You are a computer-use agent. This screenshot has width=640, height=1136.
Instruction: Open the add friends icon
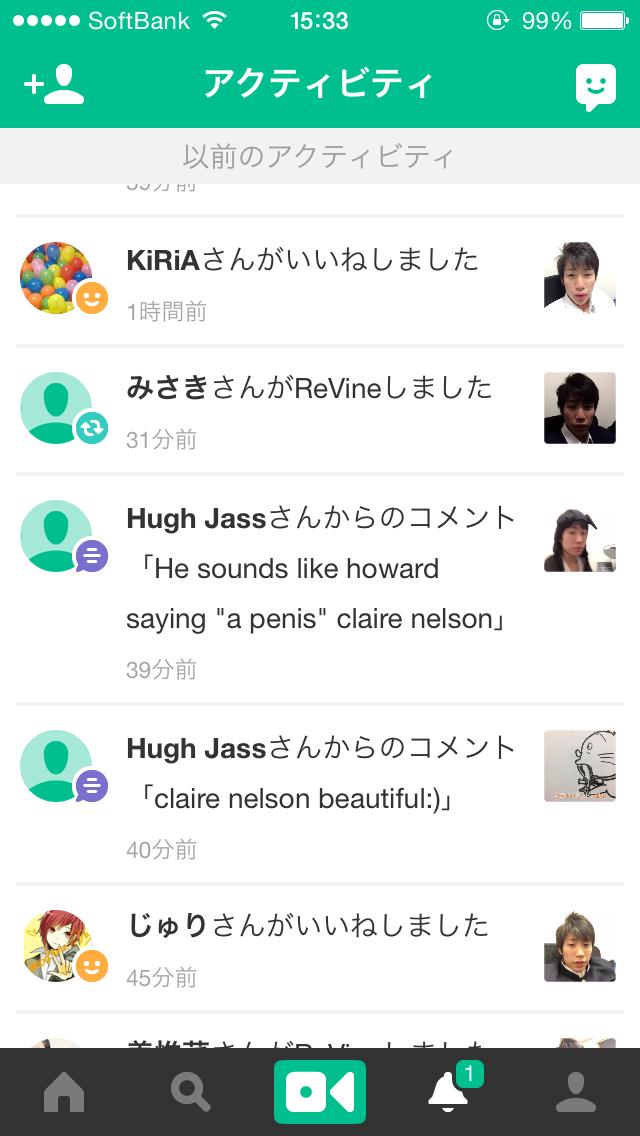click(x=54, y=85)
